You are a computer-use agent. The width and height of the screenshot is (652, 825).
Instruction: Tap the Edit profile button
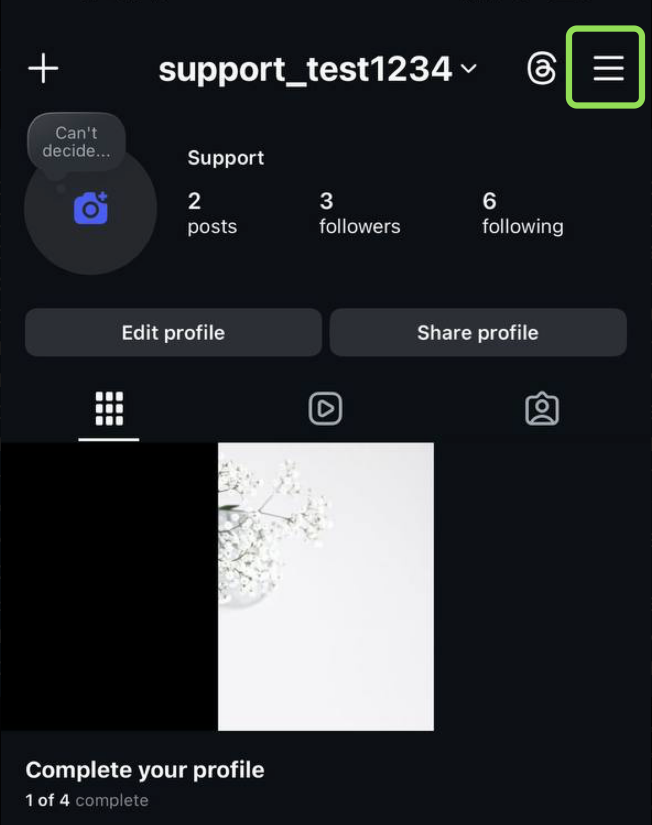tap(173, 333)
